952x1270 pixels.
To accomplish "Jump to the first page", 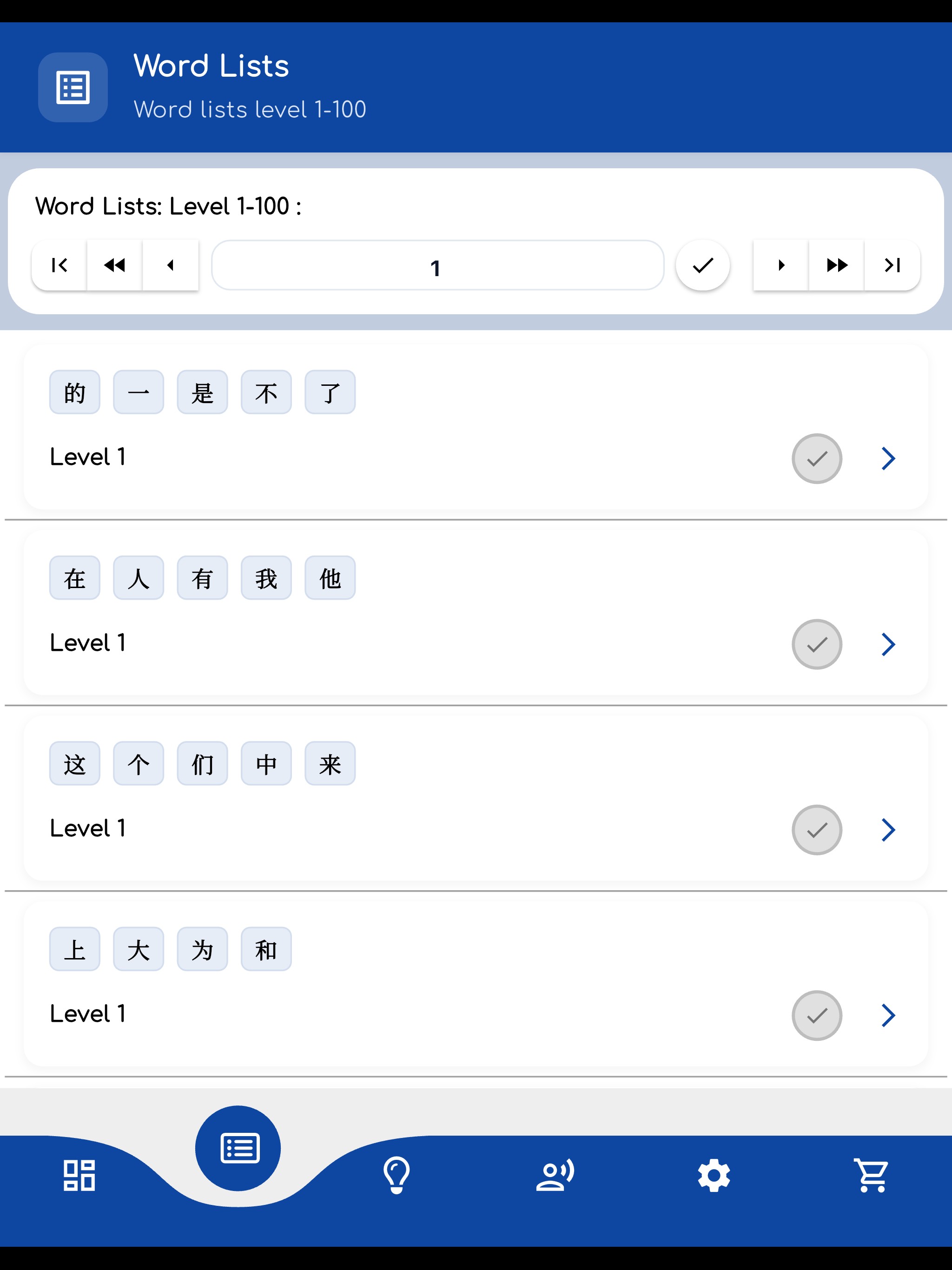I will [x=59, y=265].
